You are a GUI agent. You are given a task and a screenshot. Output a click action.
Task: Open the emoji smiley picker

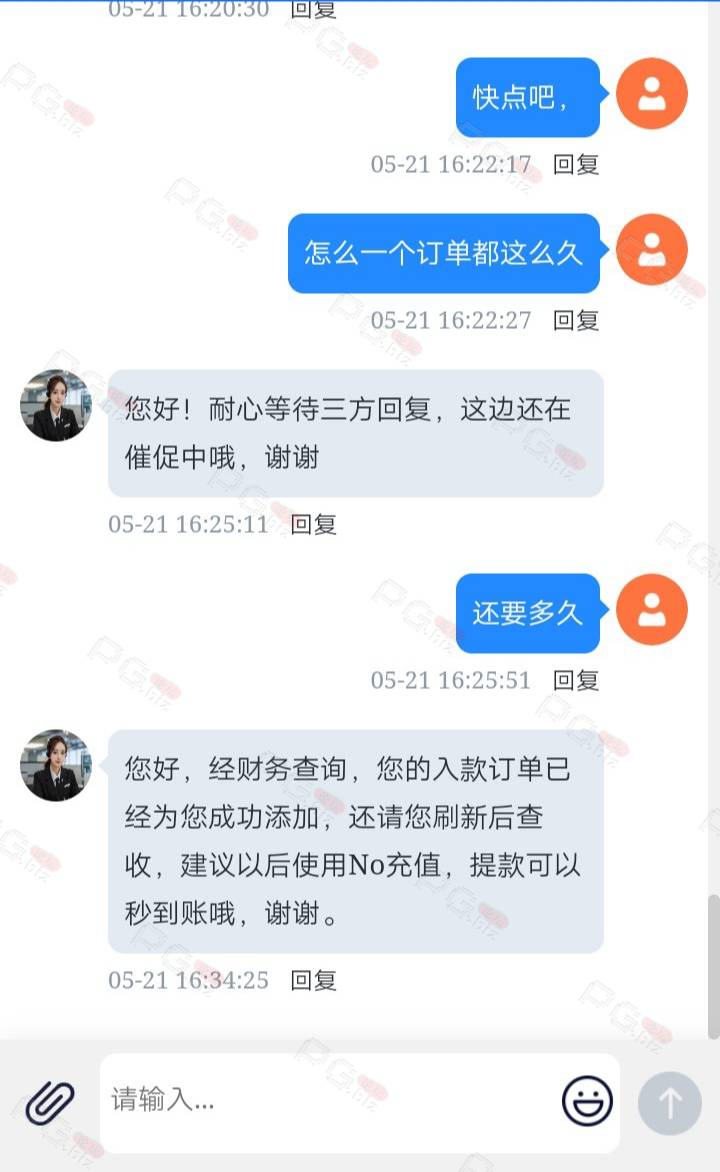point(587,1100)
